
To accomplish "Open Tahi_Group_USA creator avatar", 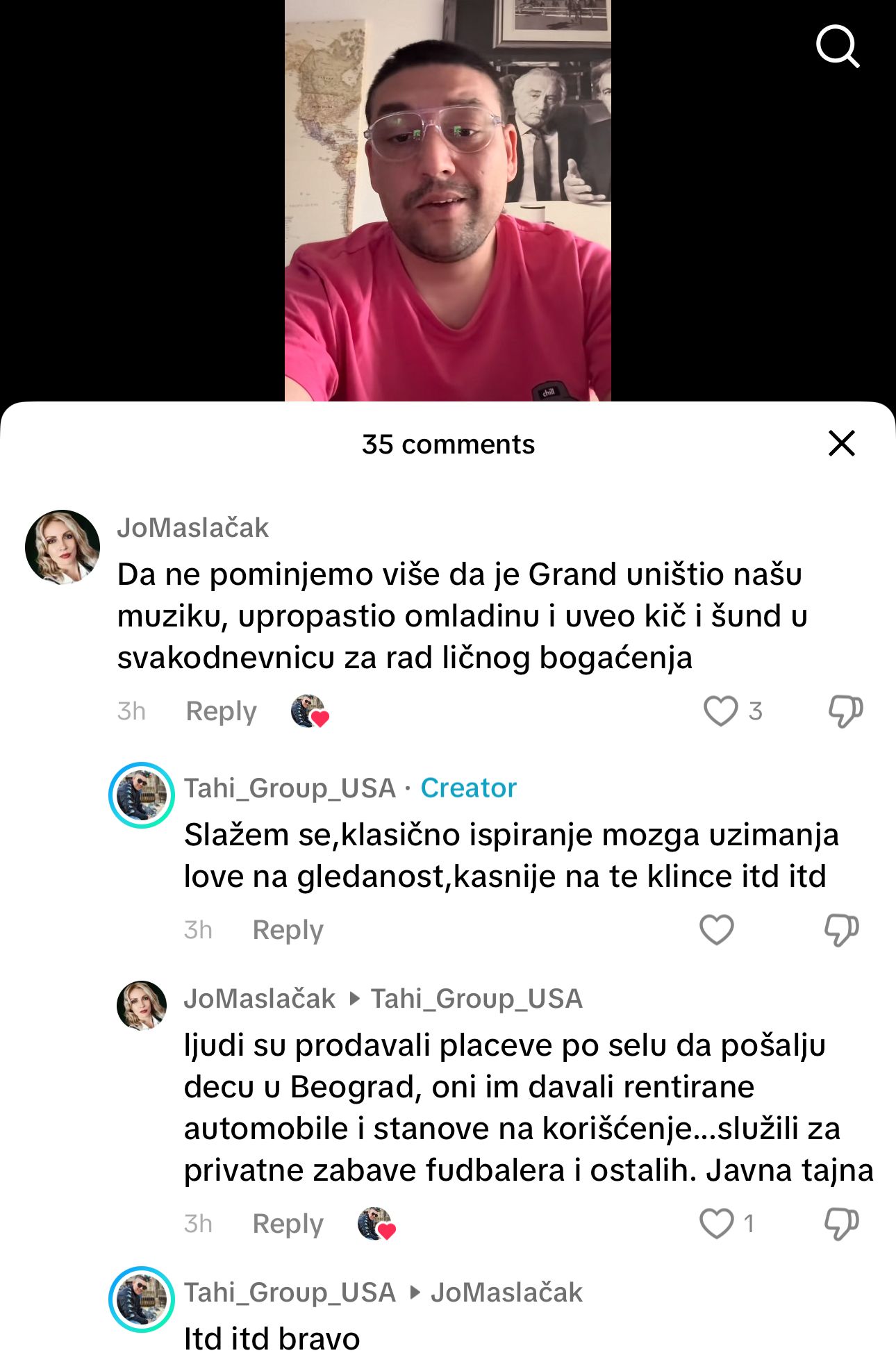I will 142,795.
